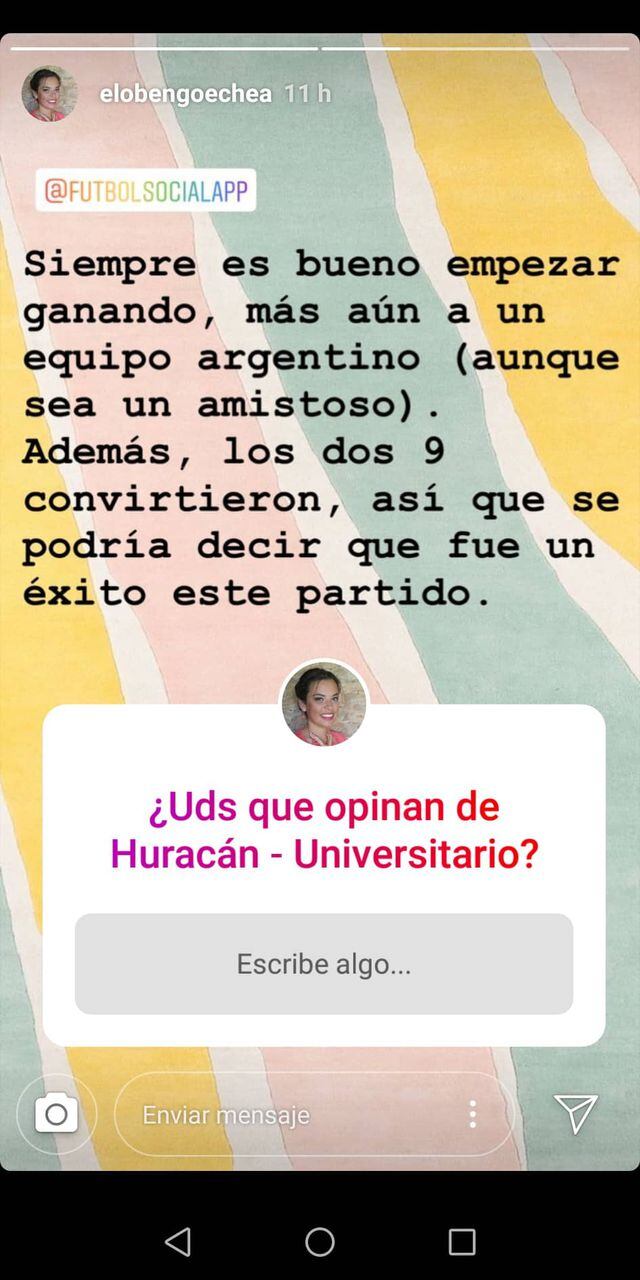Tap the Escribe algo answer field
This screenshot has width=640, height=1280.
(323, 964)
